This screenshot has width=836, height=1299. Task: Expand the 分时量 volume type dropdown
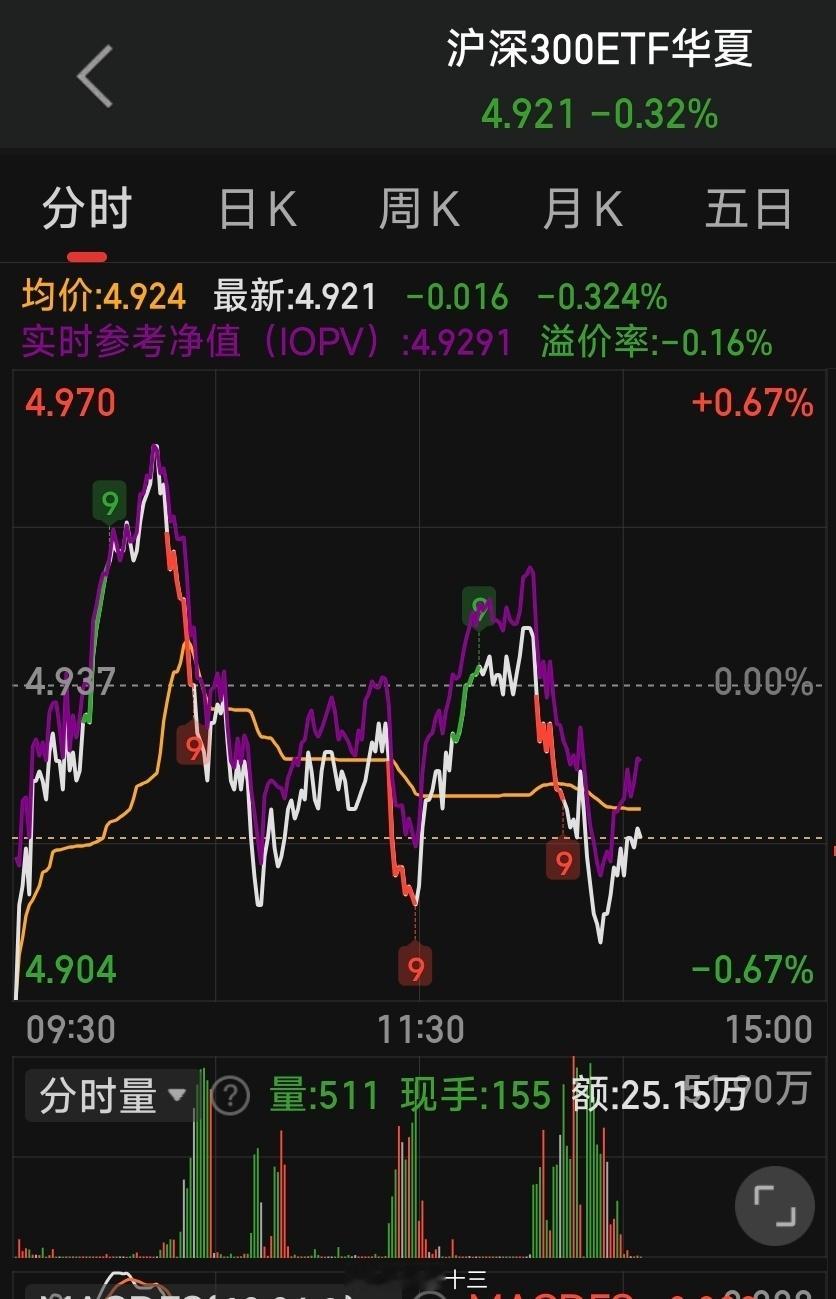[x=110, y=1096]
